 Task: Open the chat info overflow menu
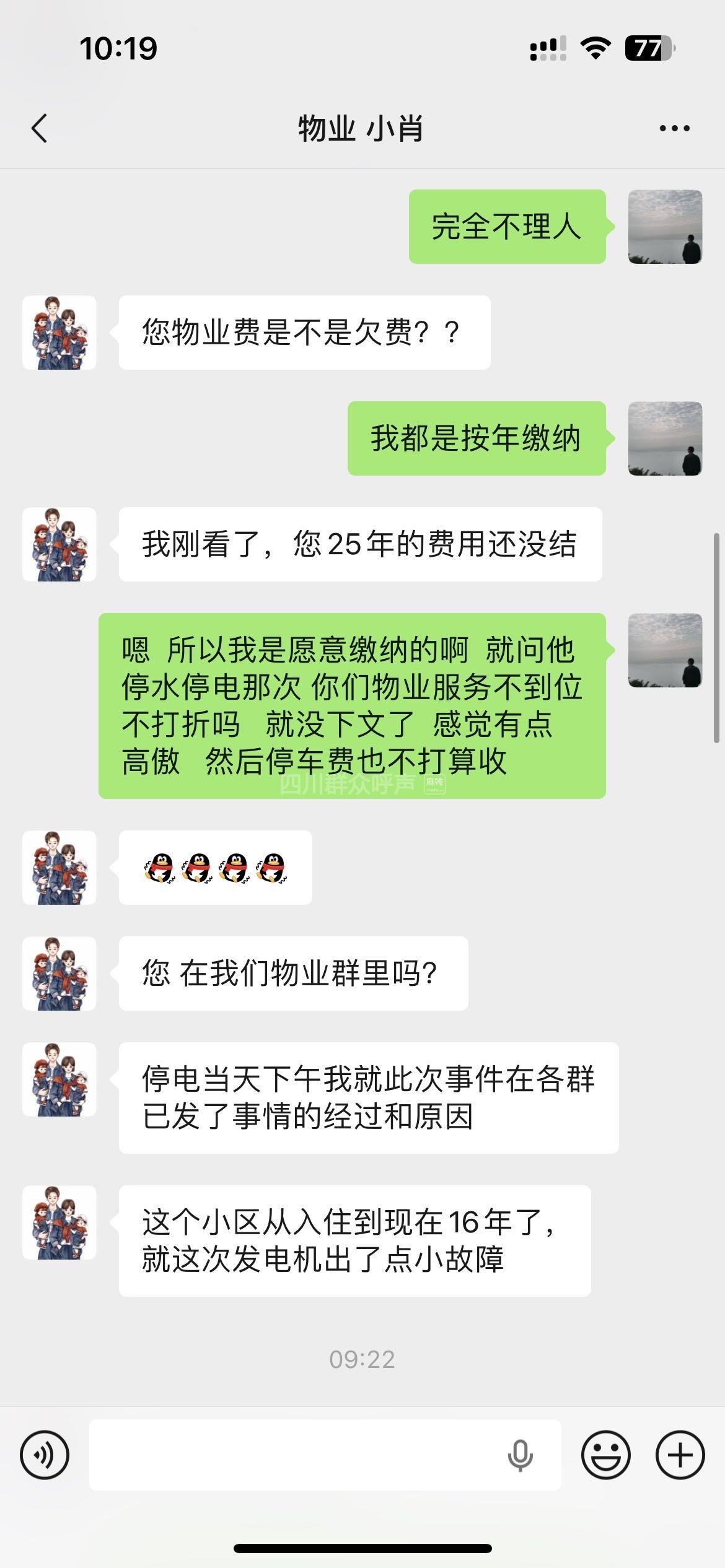tap(674, 129)
